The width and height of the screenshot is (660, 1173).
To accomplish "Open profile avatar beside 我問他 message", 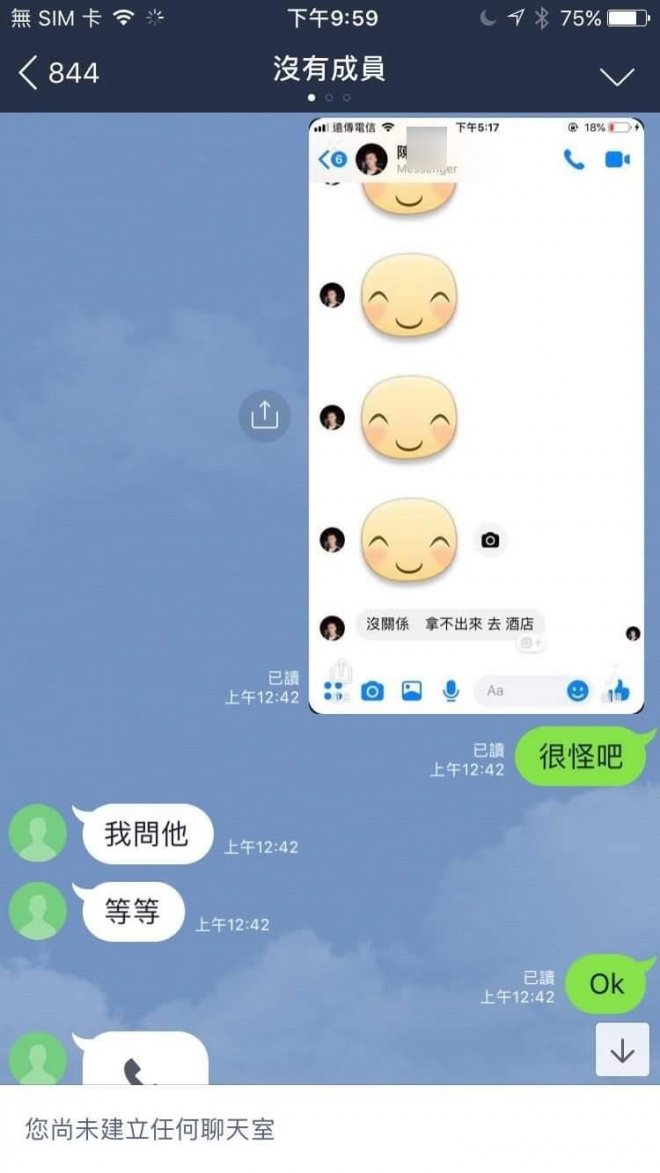I will click(37, 833).
